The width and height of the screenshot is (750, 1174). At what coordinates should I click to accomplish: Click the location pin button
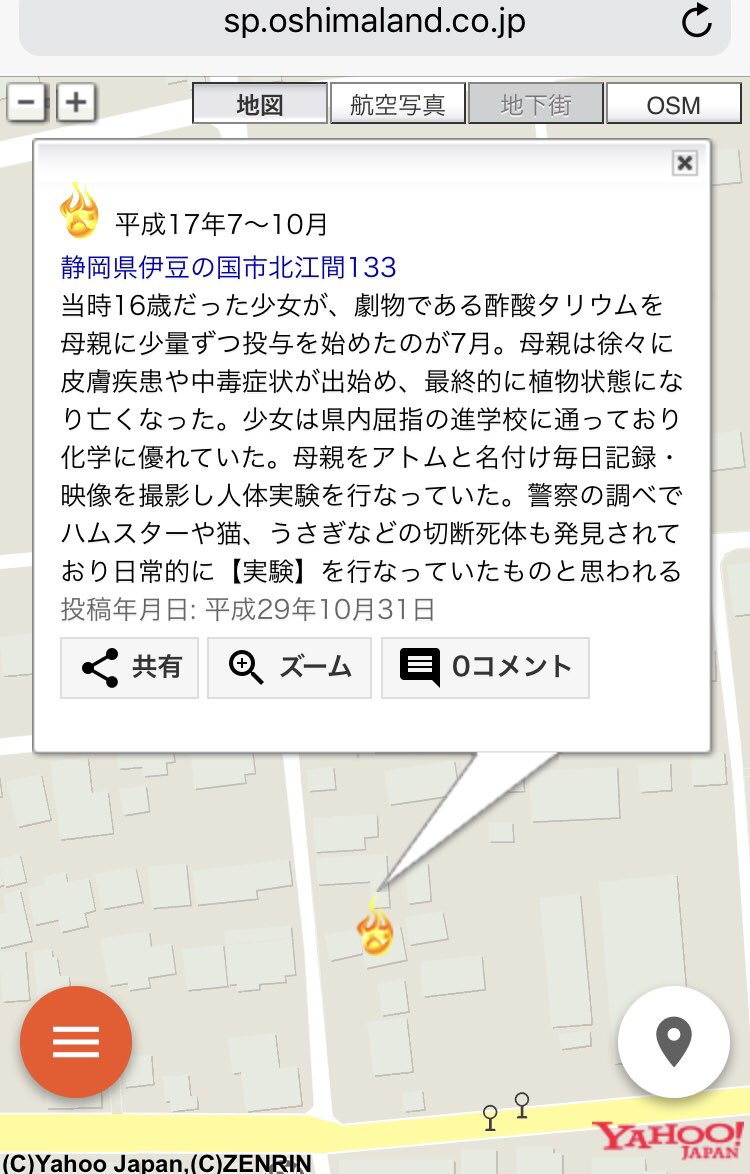(x=674, y=1041)
